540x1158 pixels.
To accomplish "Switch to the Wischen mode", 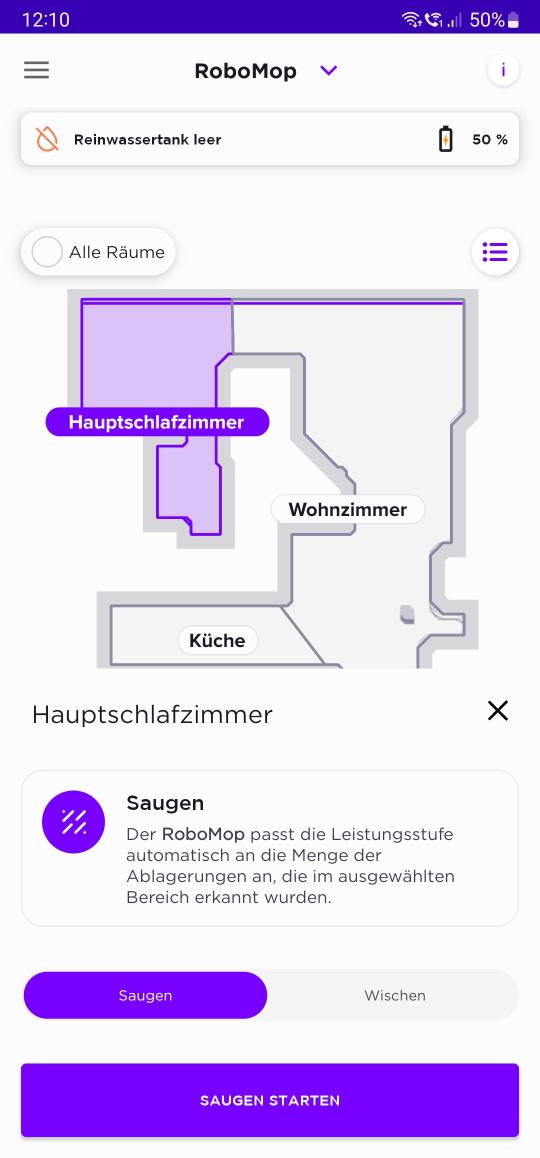I will 394,996.
